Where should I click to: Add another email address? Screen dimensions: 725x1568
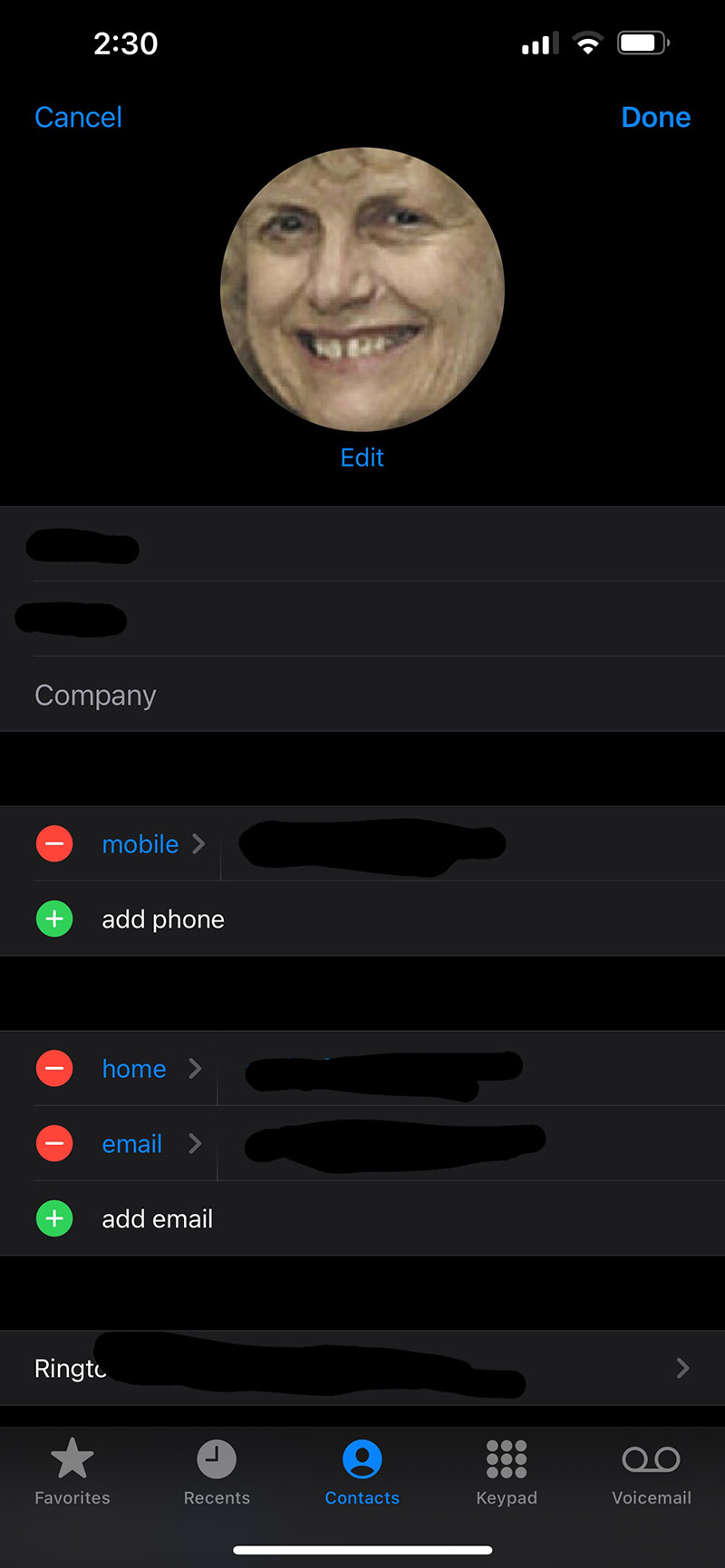[362, 1218]
